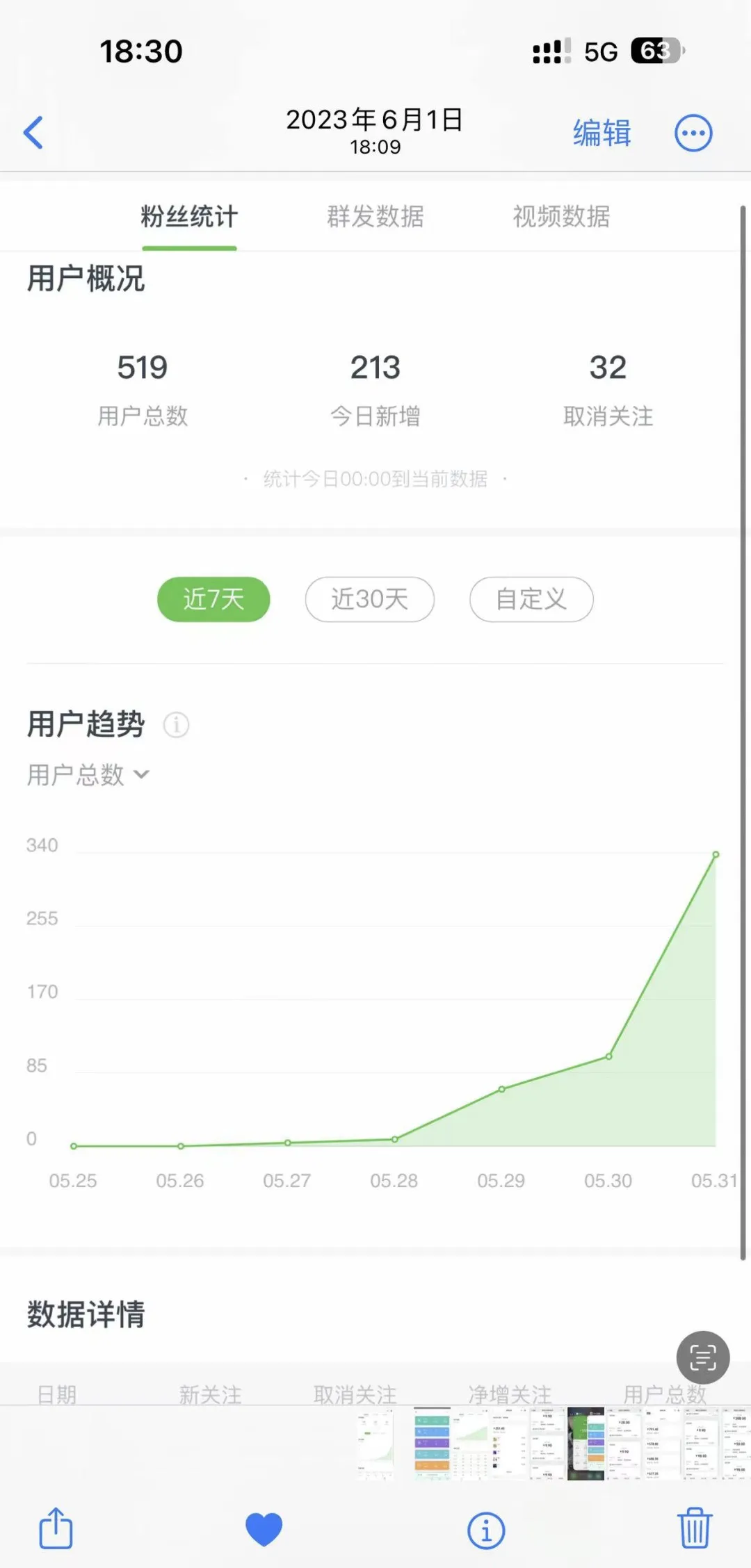
Task: Switch to the 视频数据 tab
Action: coord(560,216)
